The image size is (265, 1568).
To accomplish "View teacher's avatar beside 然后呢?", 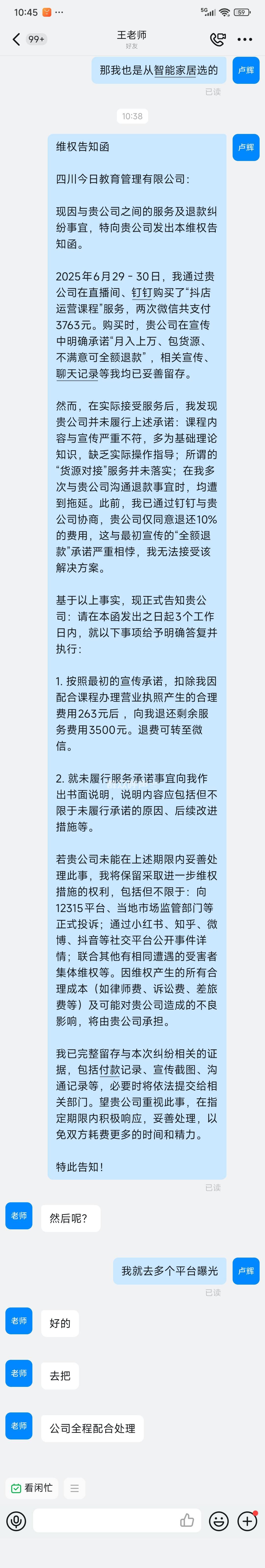I will click(x=19, y=1199).
